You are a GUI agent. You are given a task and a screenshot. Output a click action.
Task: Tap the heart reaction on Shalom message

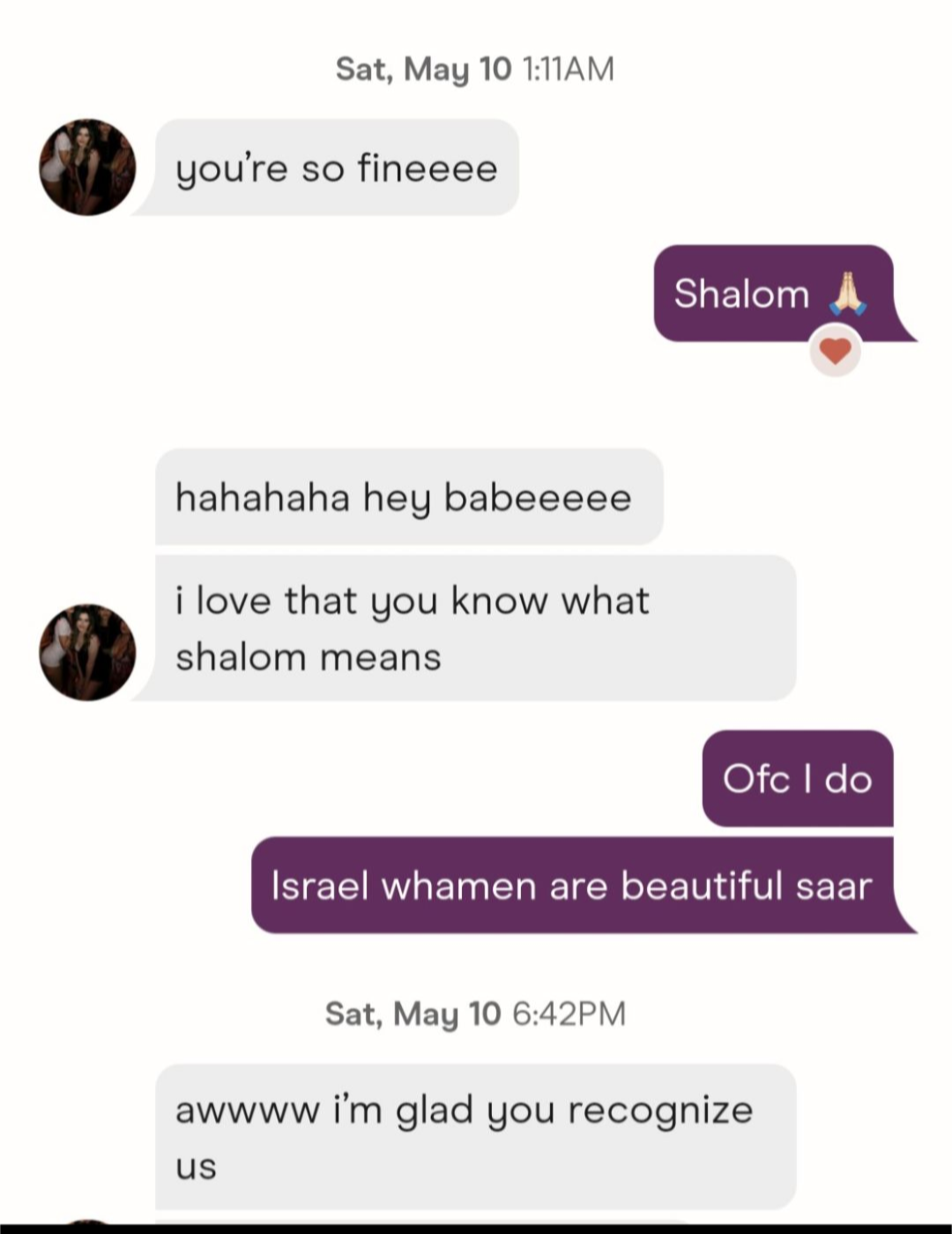click(x=835, y=352)
